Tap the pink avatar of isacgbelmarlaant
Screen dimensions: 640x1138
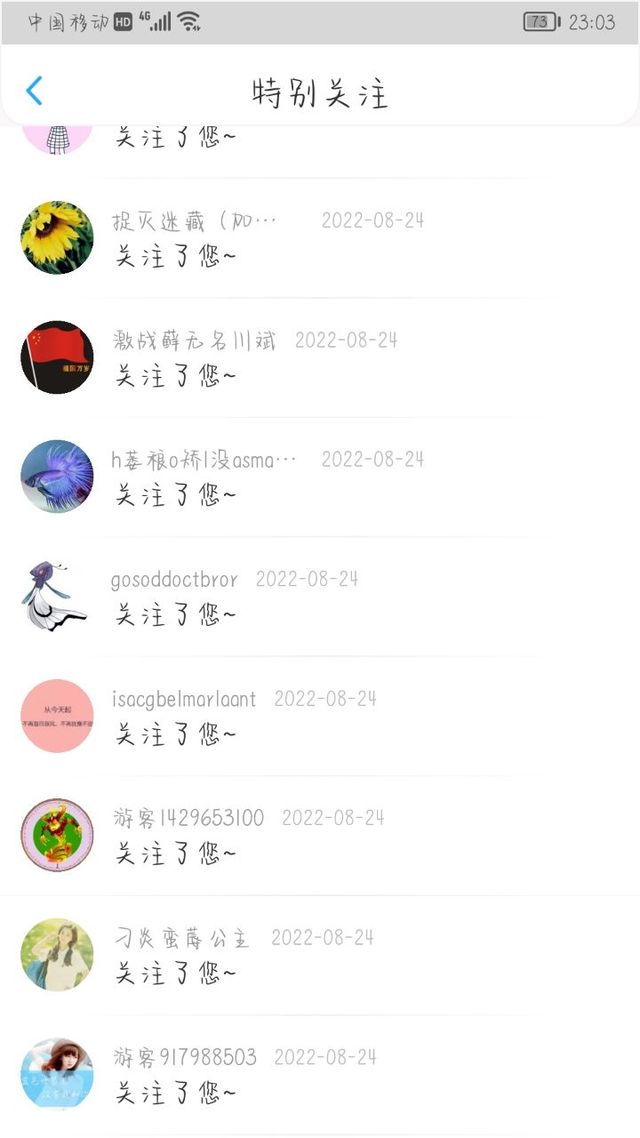[x=57, y=716]
